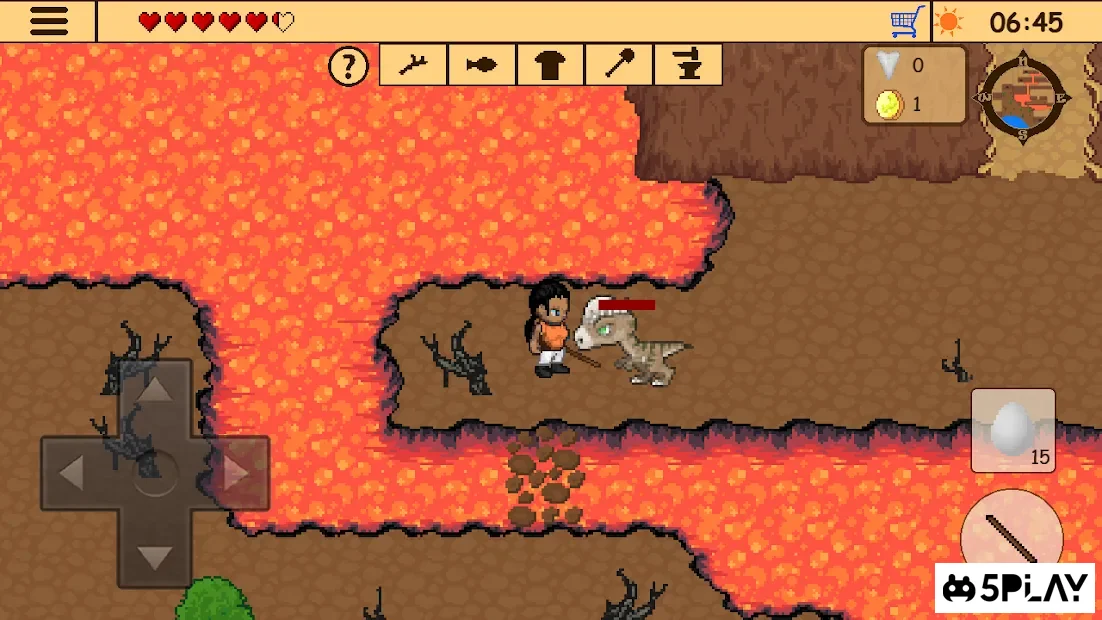The height and width of the screenshot is (620, 1102).
Task: Open the help question mark
Action: pos(348,66)
